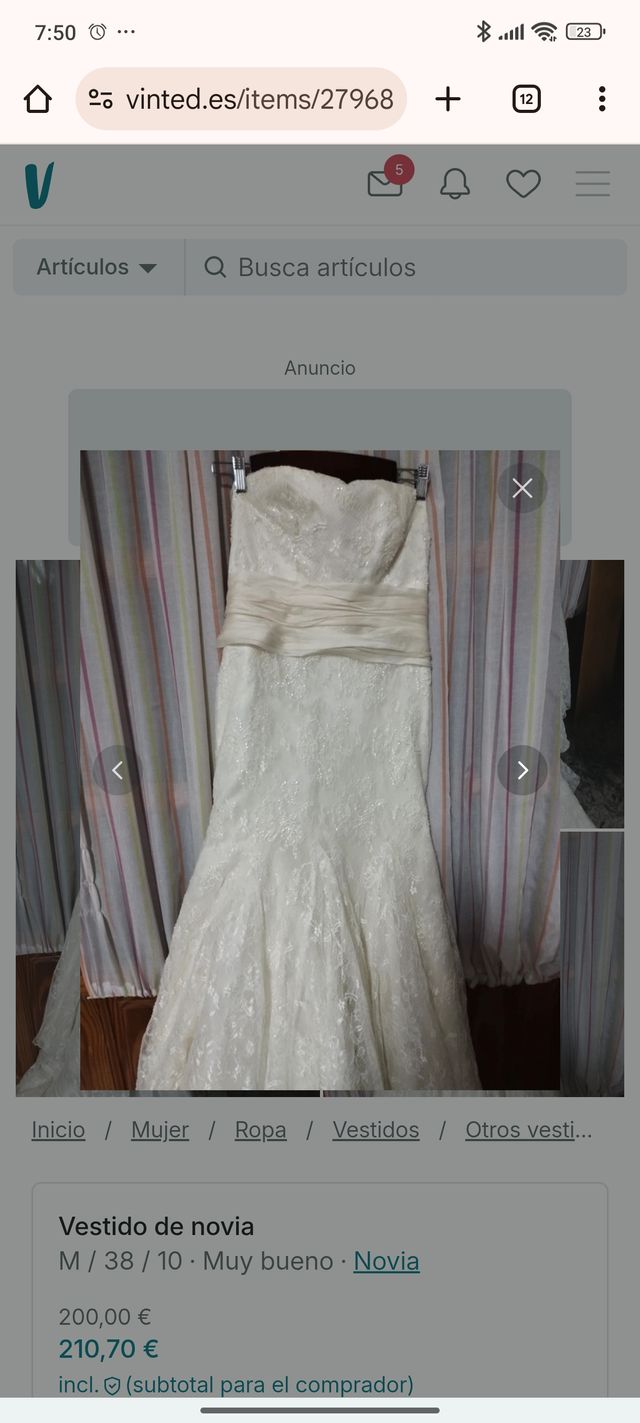640x1423 pixels.
Task: Go to the Mujer category link
Action: 160,1130
